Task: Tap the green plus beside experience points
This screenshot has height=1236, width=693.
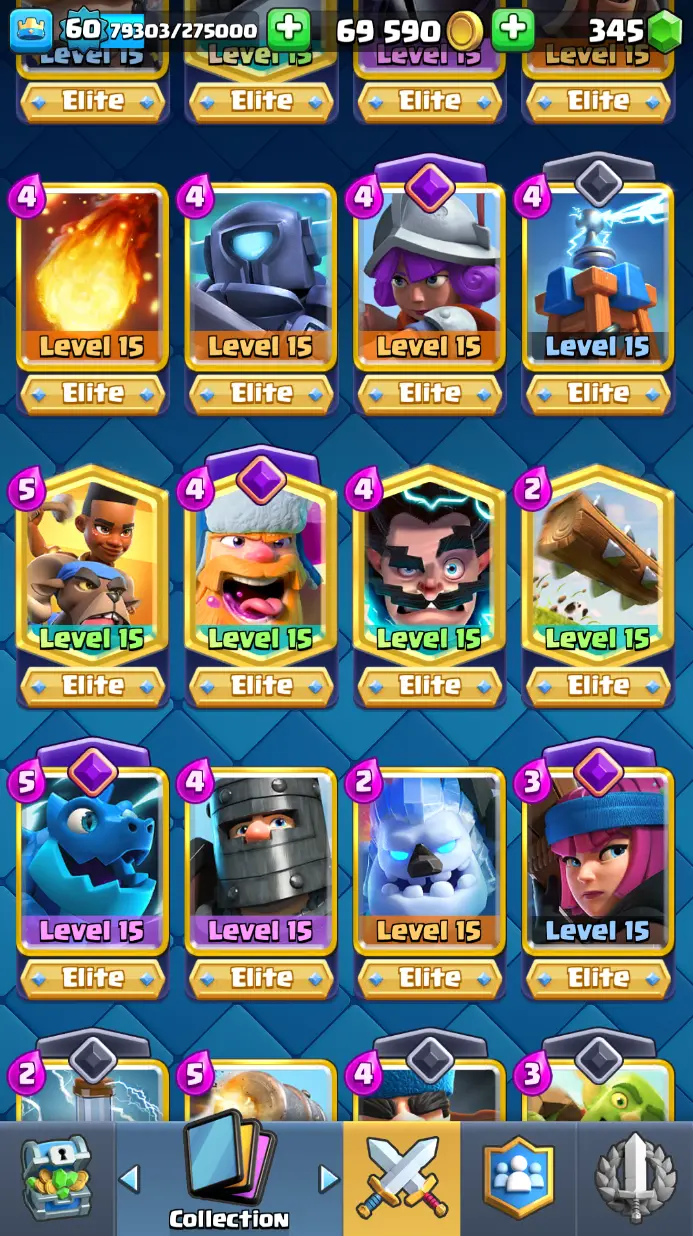Action: coord(289,30)
